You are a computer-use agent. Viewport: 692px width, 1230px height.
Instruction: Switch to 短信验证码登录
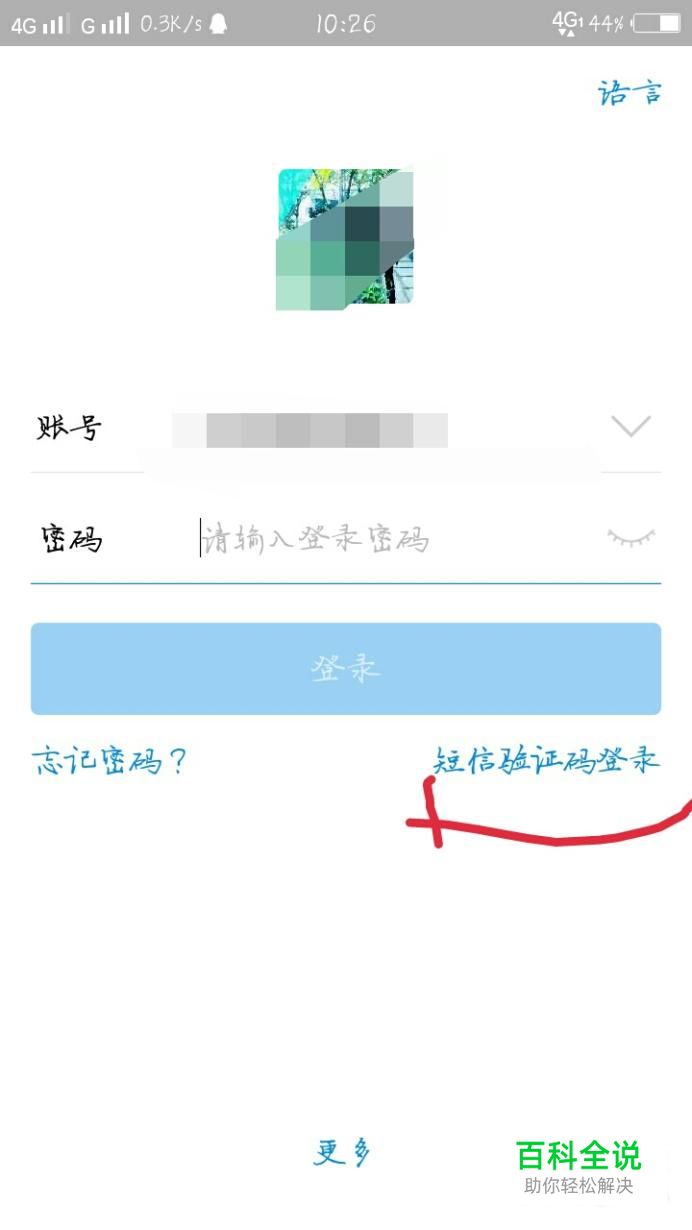[546, 761]
